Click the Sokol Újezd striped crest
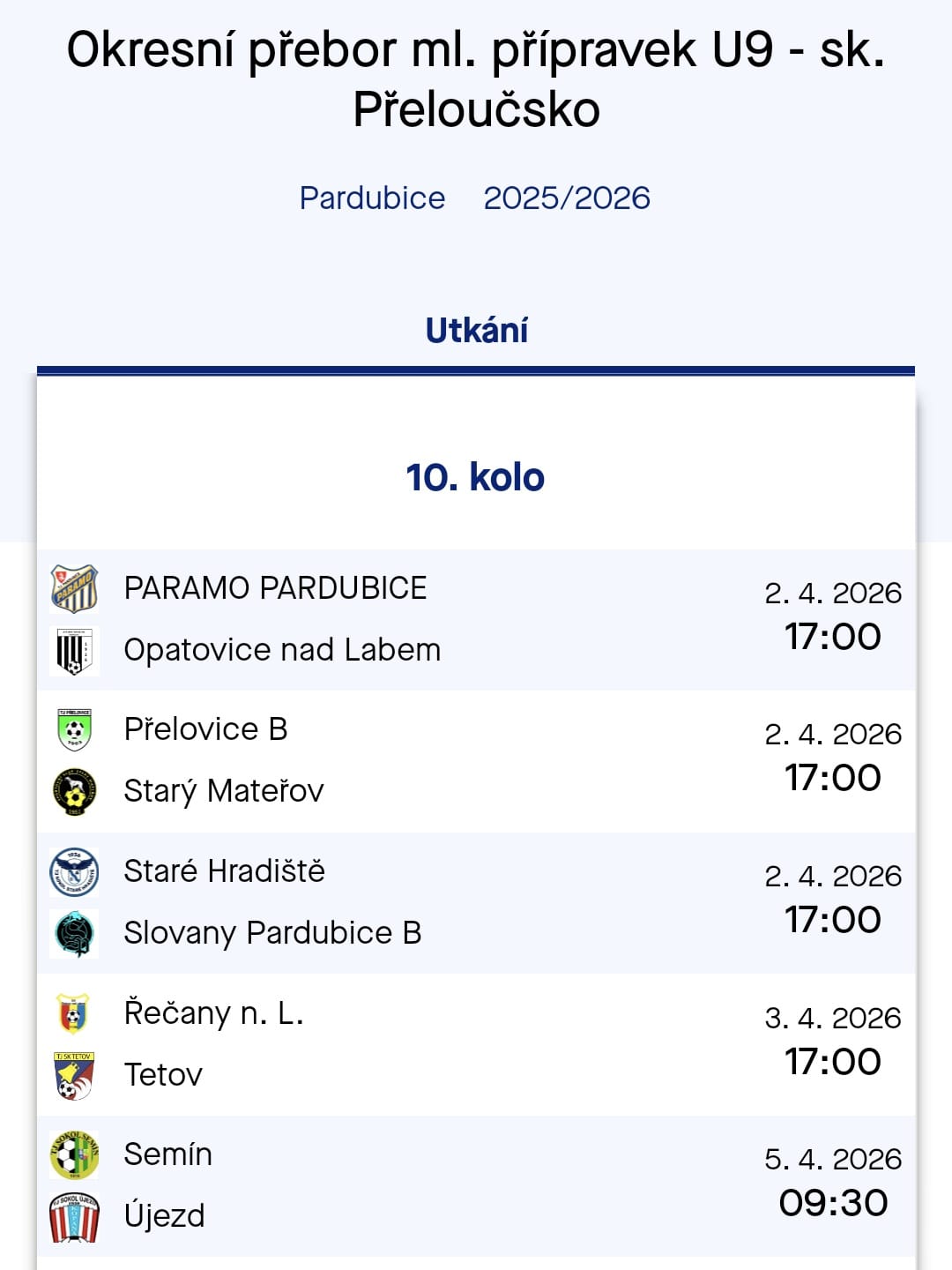The height and width of the screenshot is (1270, 952). point(74,1217)
